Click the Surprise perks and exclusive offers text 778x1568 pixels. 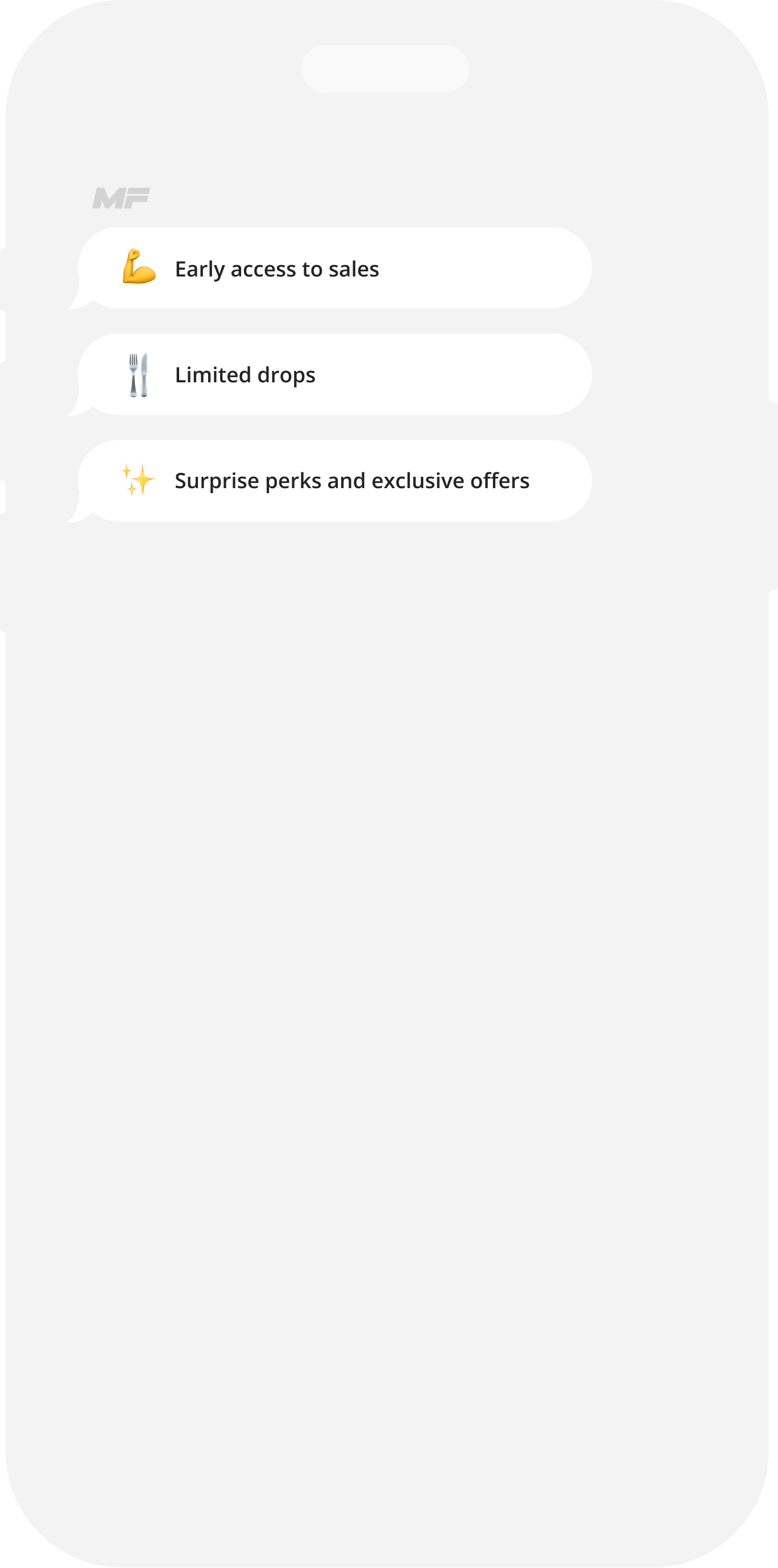pos(352,480)
